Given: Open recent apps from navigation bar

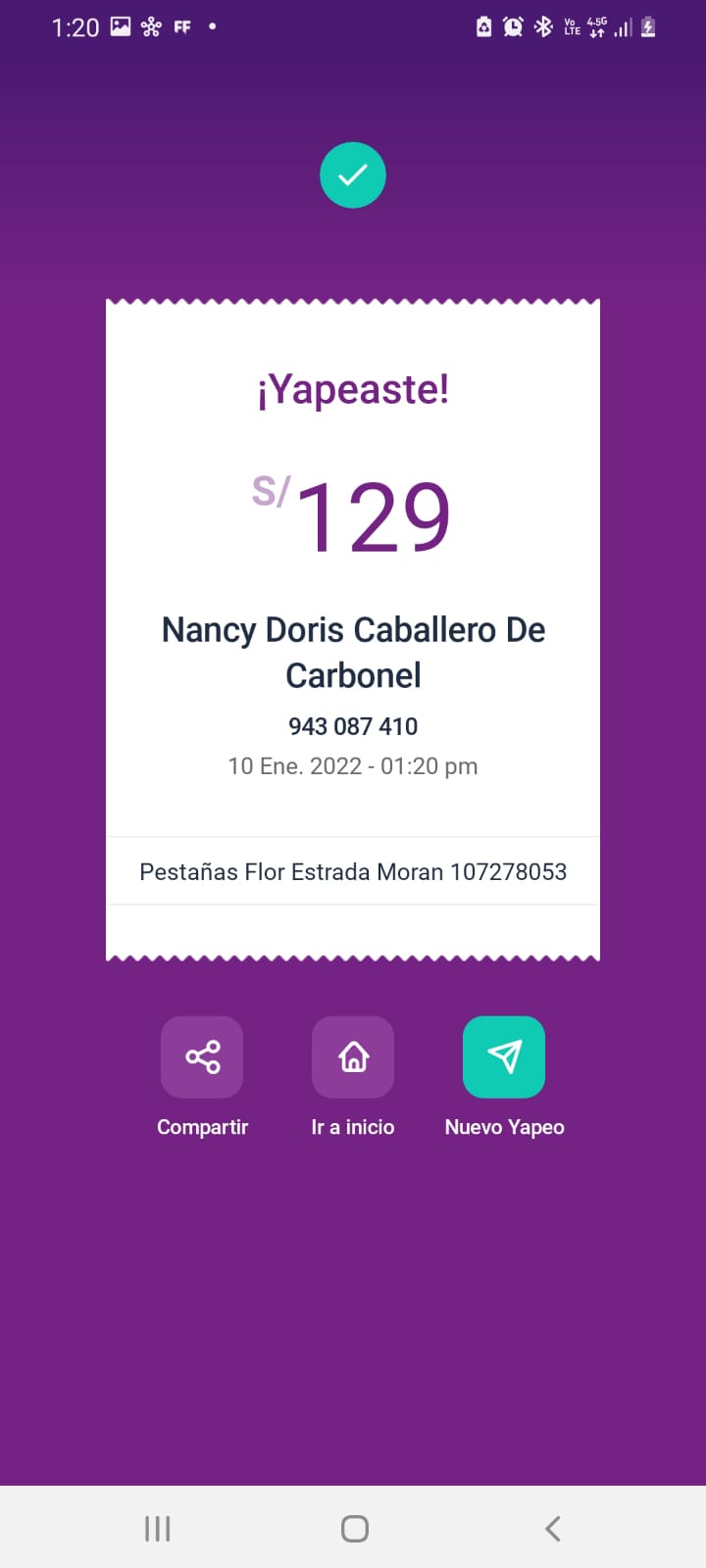Looking at the screenshot, I should coord(157,1529).
